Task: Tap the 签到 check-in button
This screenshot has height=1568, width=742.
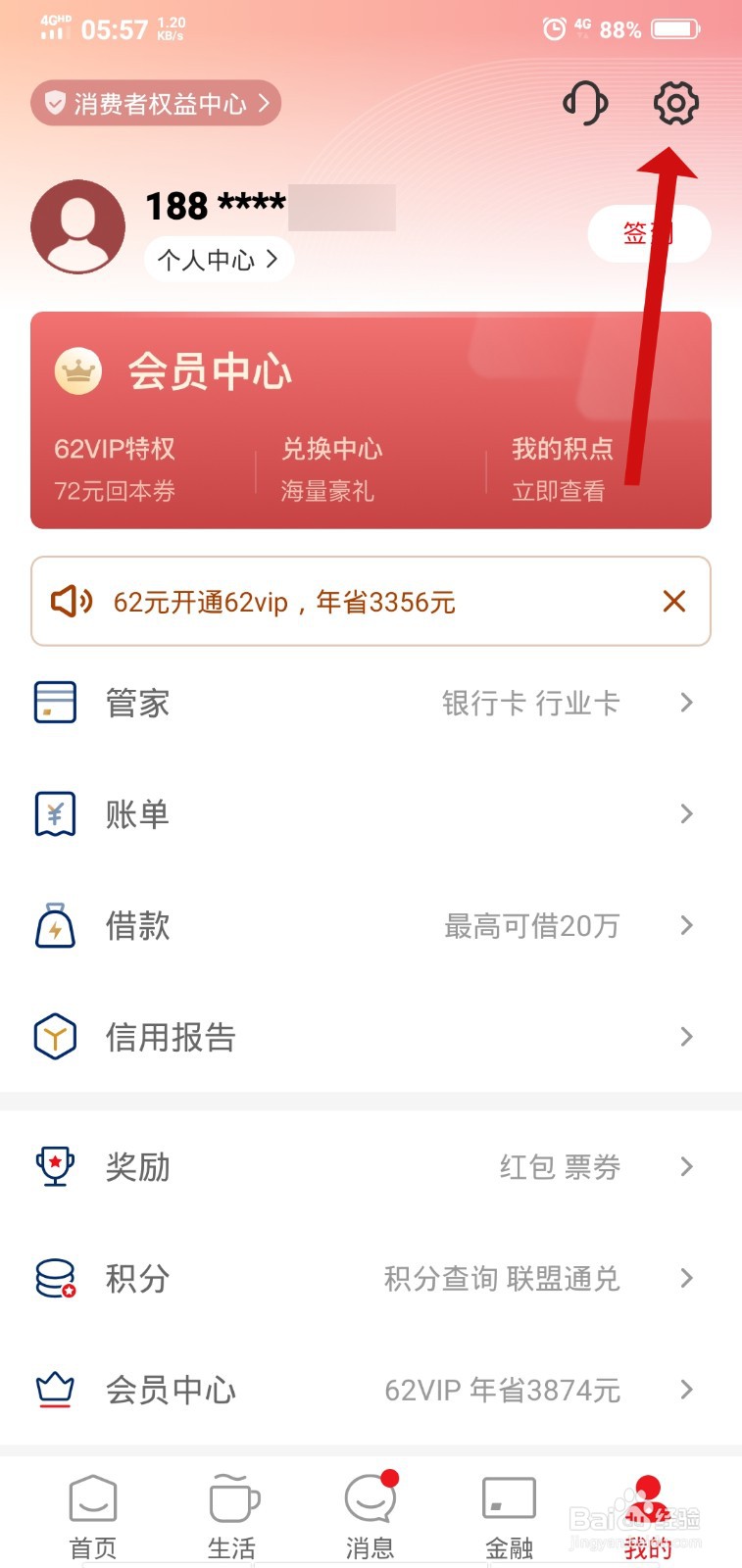Action: 648,233
